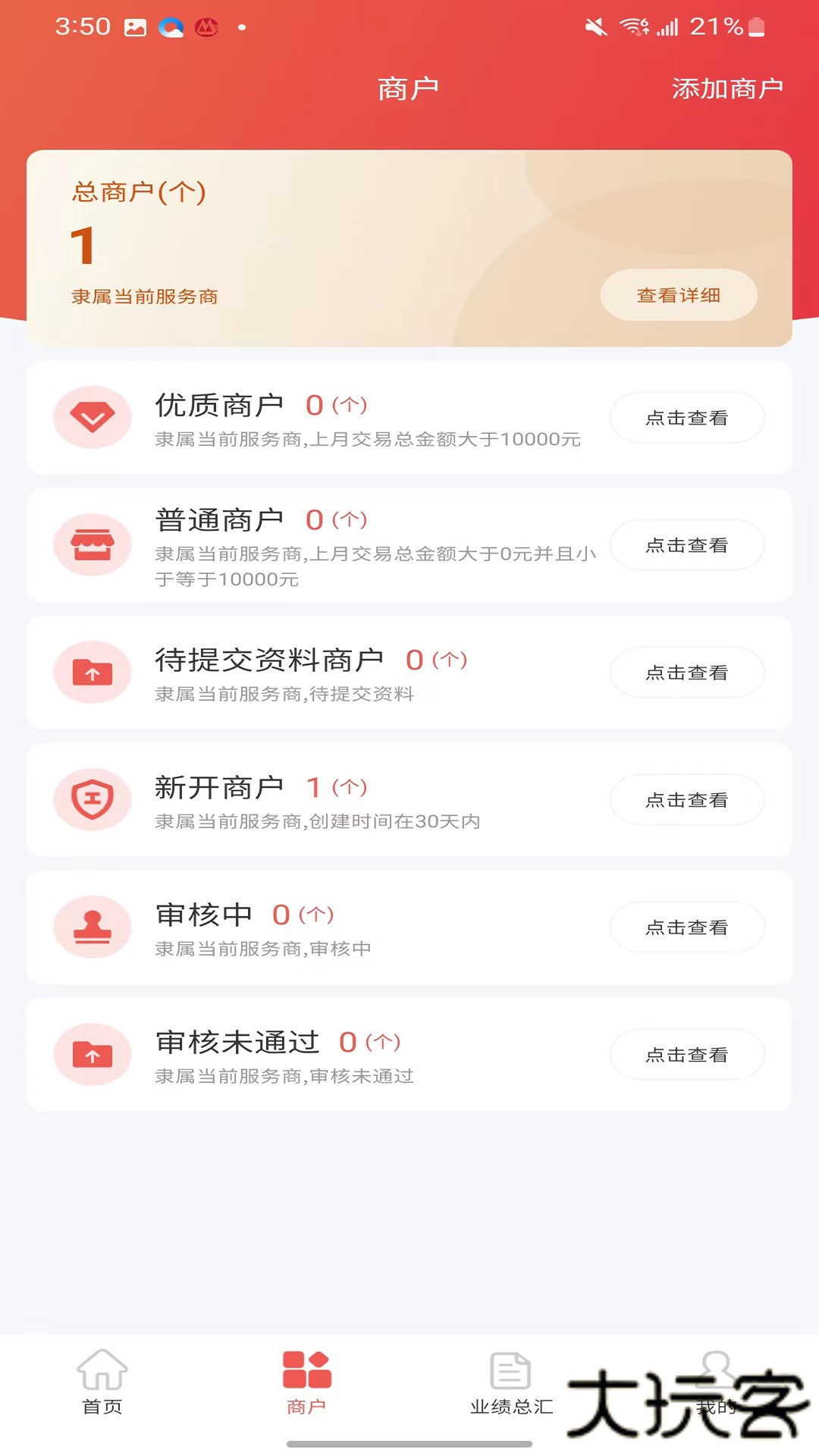Click 查看详细 on the merchant summary card
This screenshot has height=1456, width=819.
click(679, 295)
